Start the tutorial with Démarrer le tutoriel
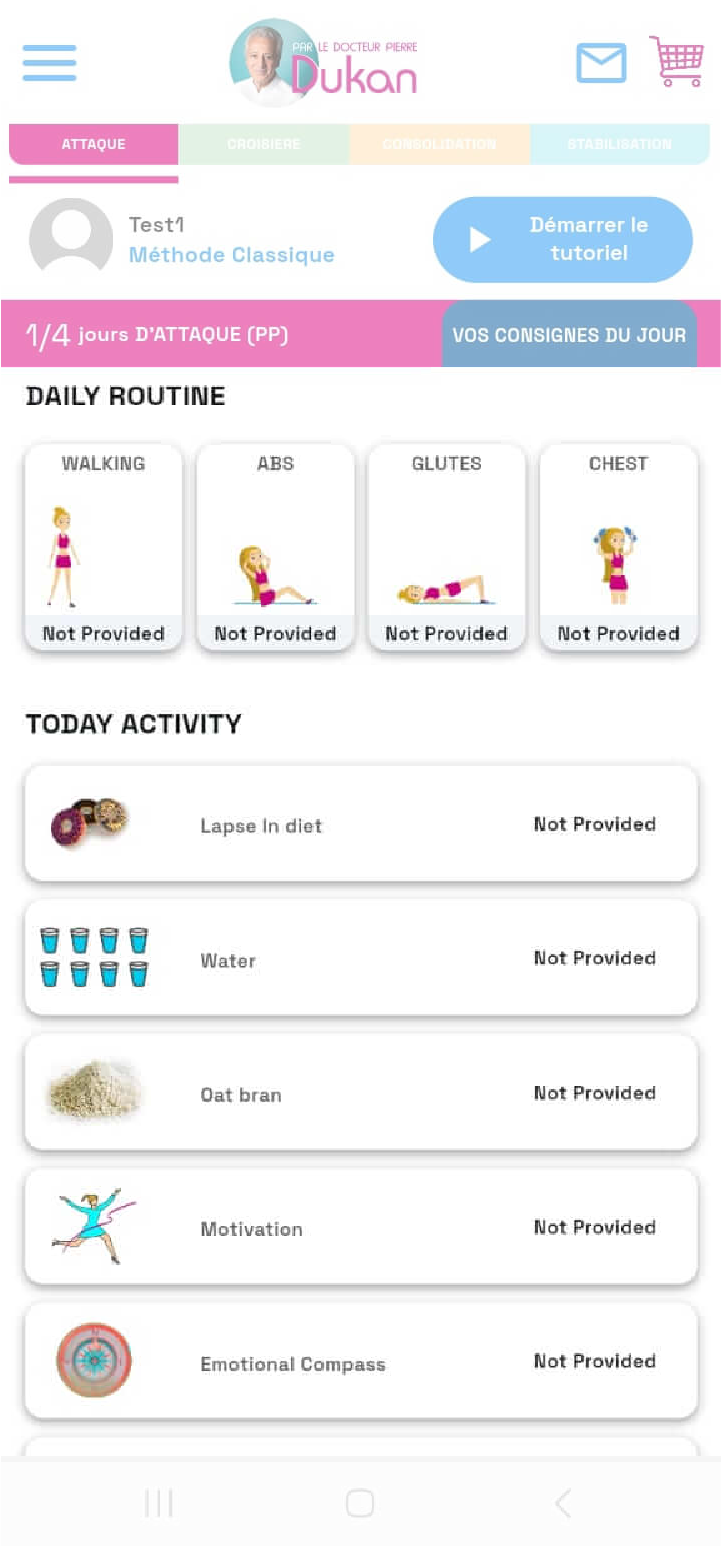Viewport: 721px width, 1546px height. (x=562, y=240)
